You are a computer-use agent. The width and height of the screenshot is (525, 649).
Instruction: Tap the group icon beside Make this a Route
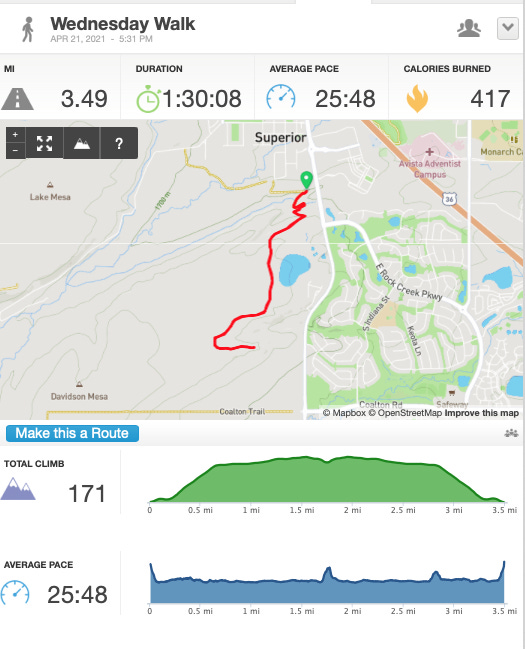pyautogui.click(x=511, y=433)
